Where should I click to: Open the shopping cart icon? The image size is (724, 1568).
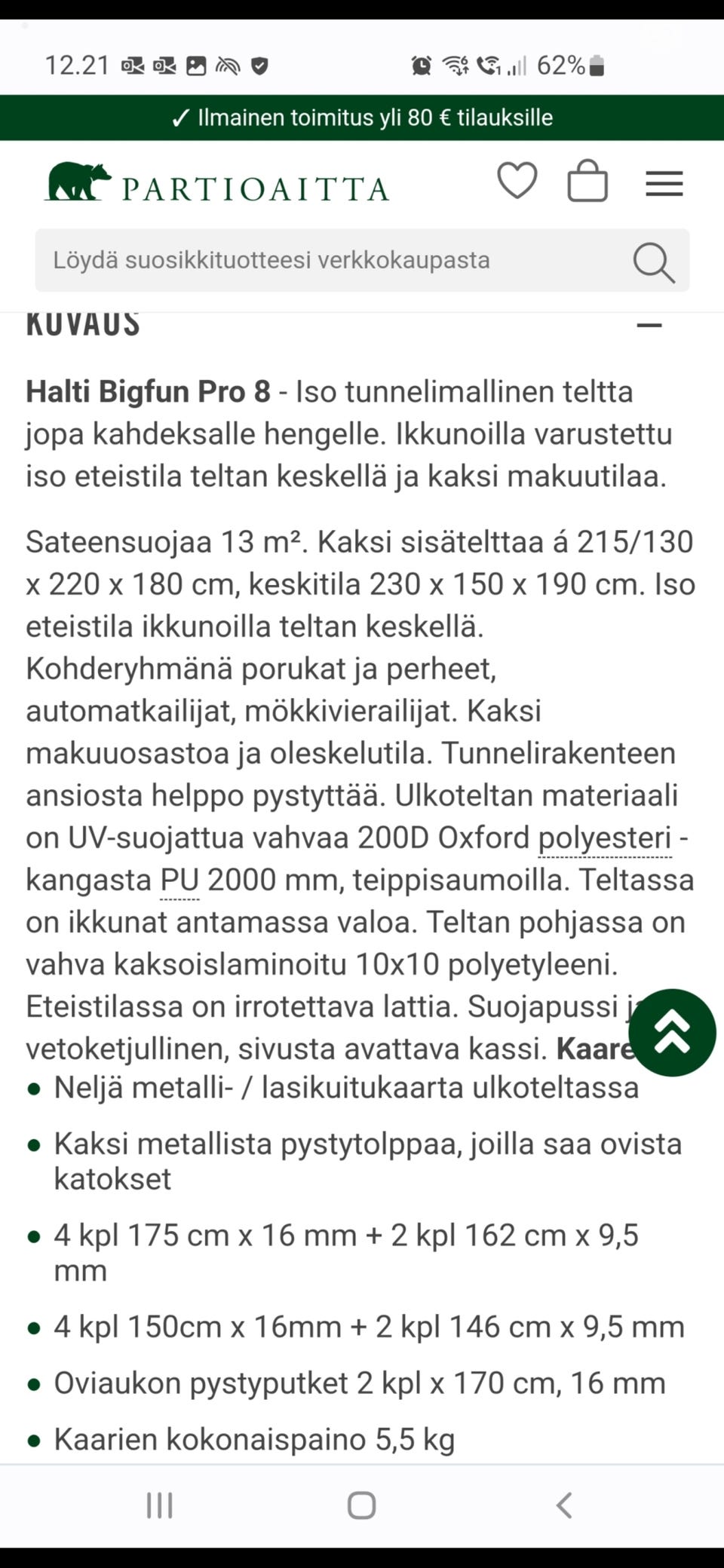pos(589,181)
